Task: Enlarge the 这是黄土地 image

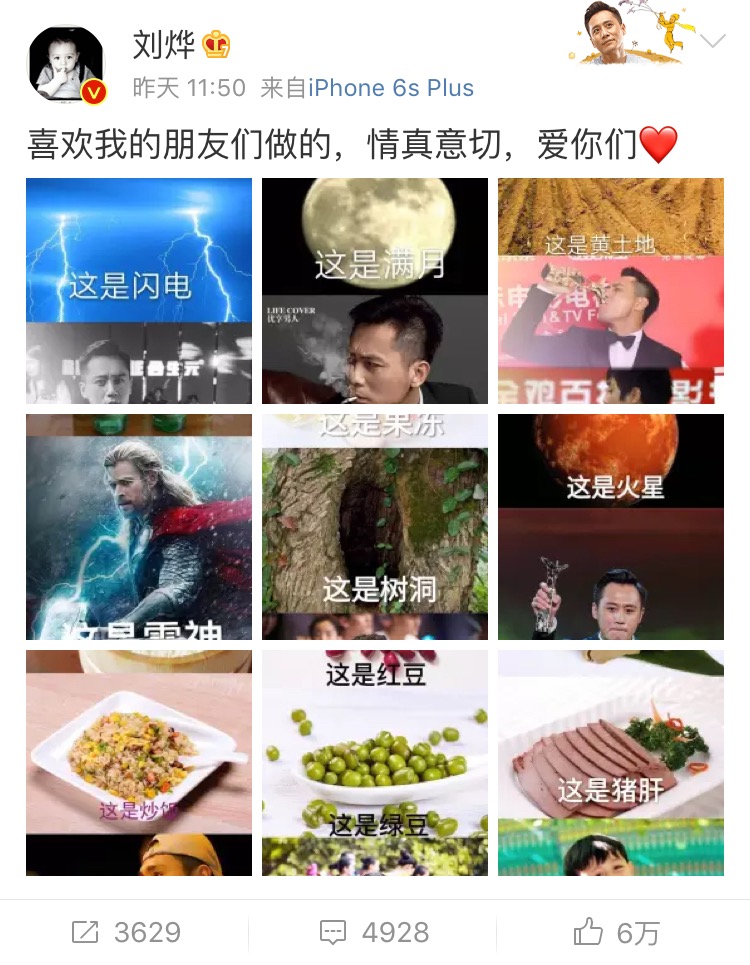Action: pyautogui.click(x=611, y=291)
